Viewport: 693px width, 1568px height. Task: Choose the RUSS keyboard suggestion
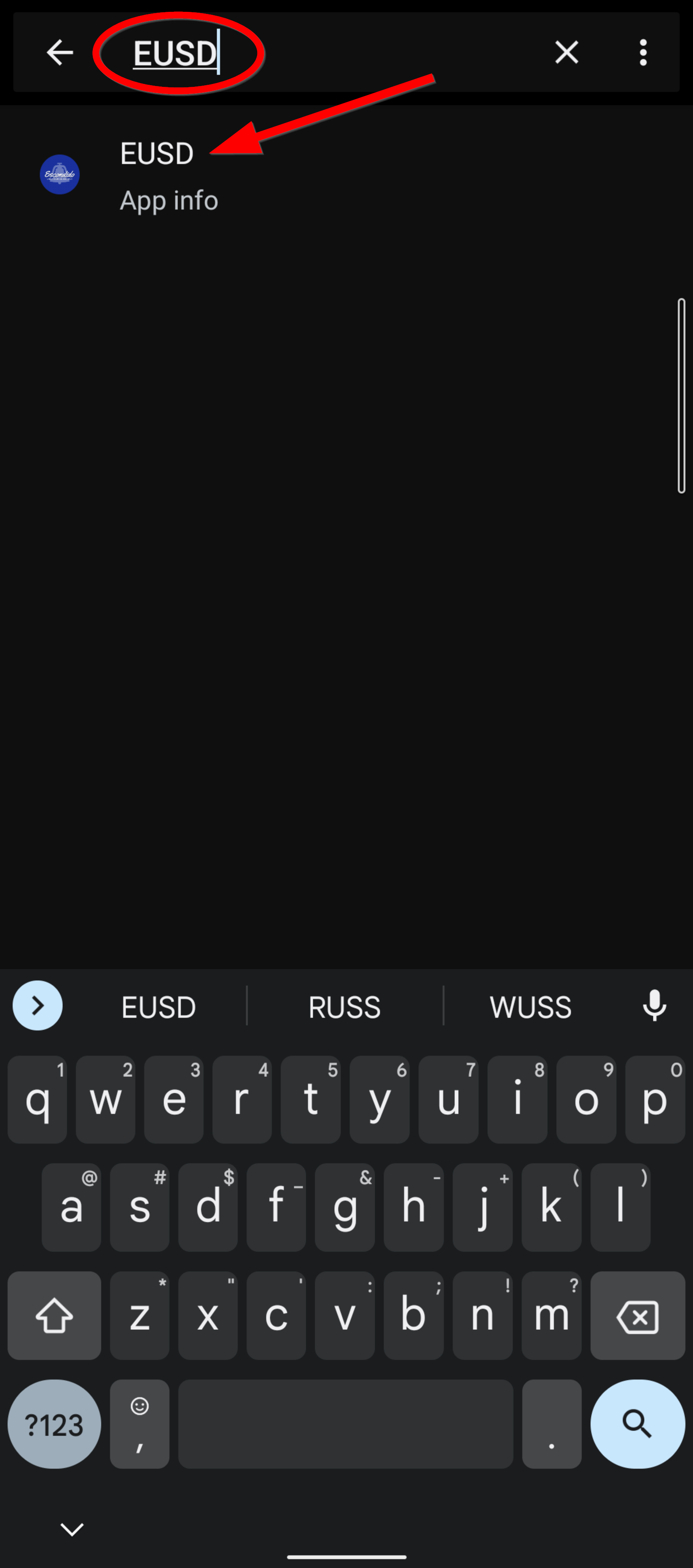344,1007
